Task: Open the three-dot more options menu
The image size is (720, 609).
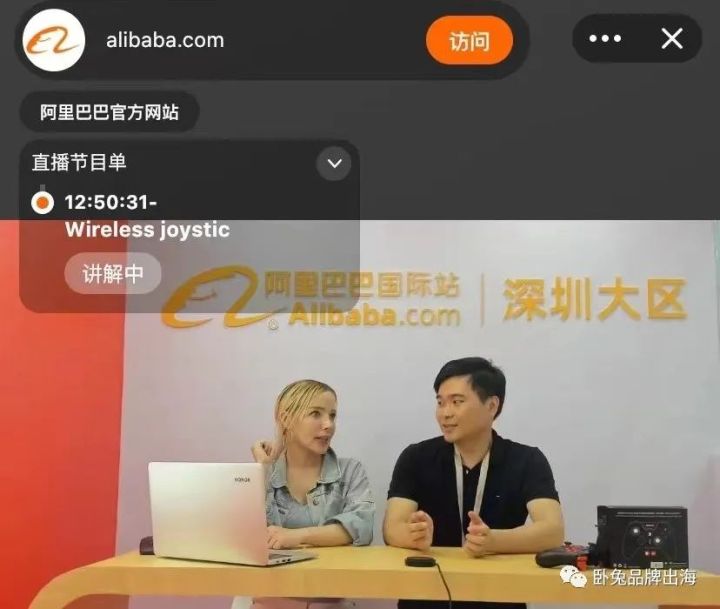Action: point(605,39)
